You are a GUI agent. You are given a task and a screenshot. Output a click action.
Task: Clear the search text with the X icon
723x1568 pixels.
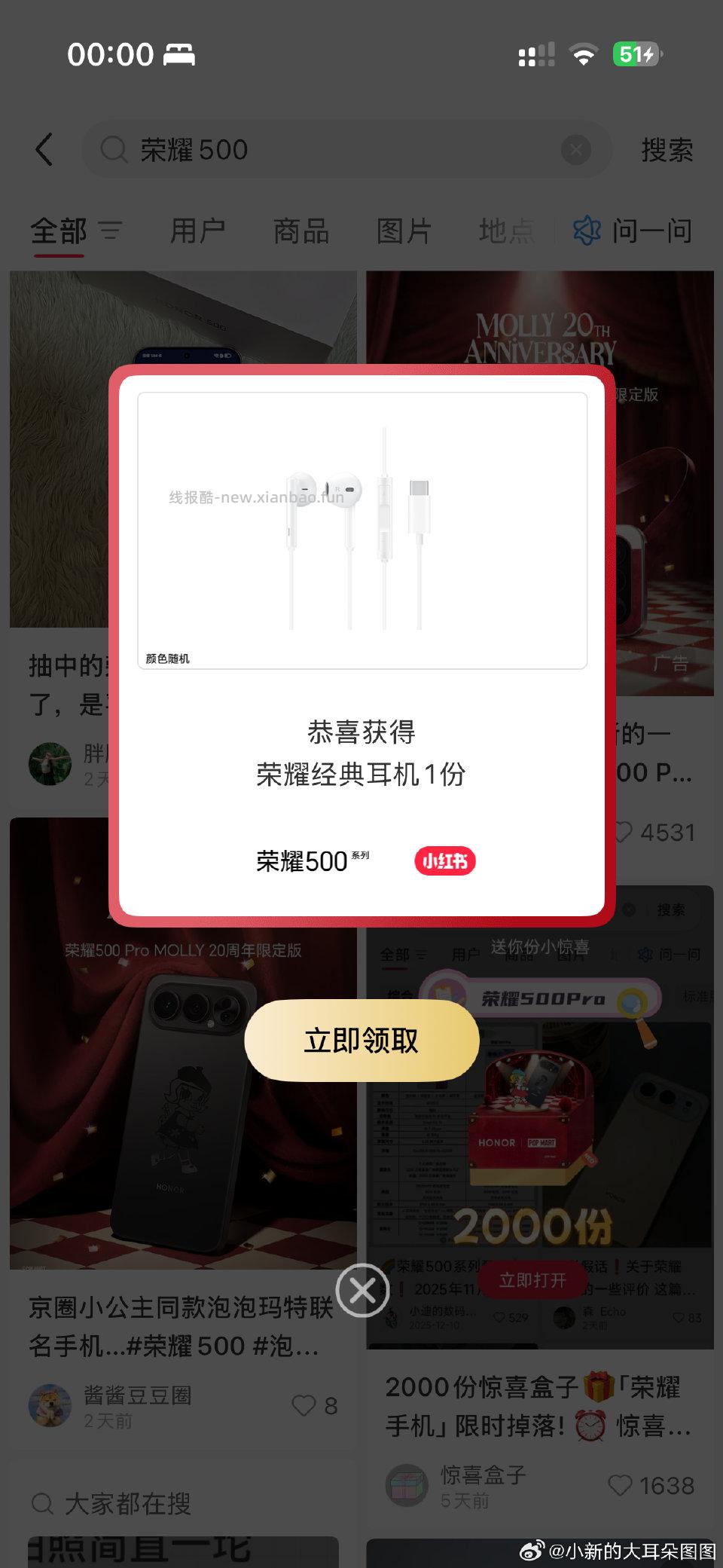pos(575,149)
